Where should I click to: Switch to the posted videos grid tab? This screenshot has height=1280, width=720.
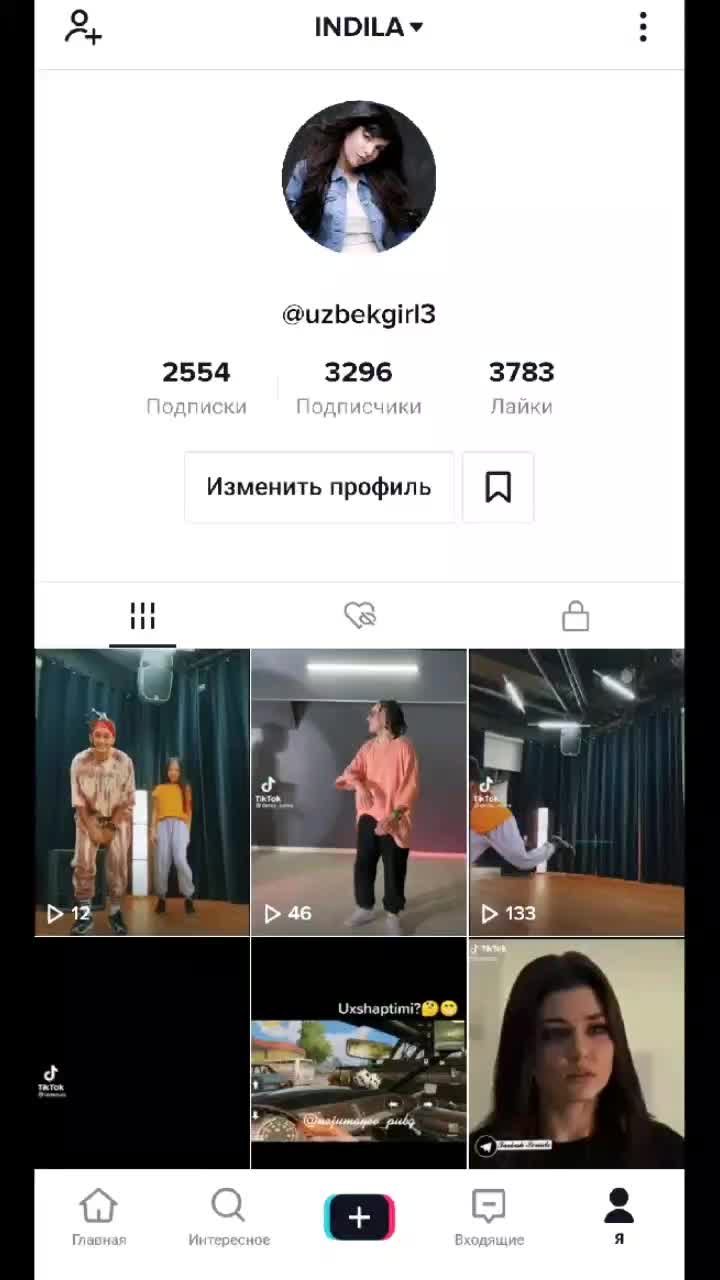[x=143, y=616]
